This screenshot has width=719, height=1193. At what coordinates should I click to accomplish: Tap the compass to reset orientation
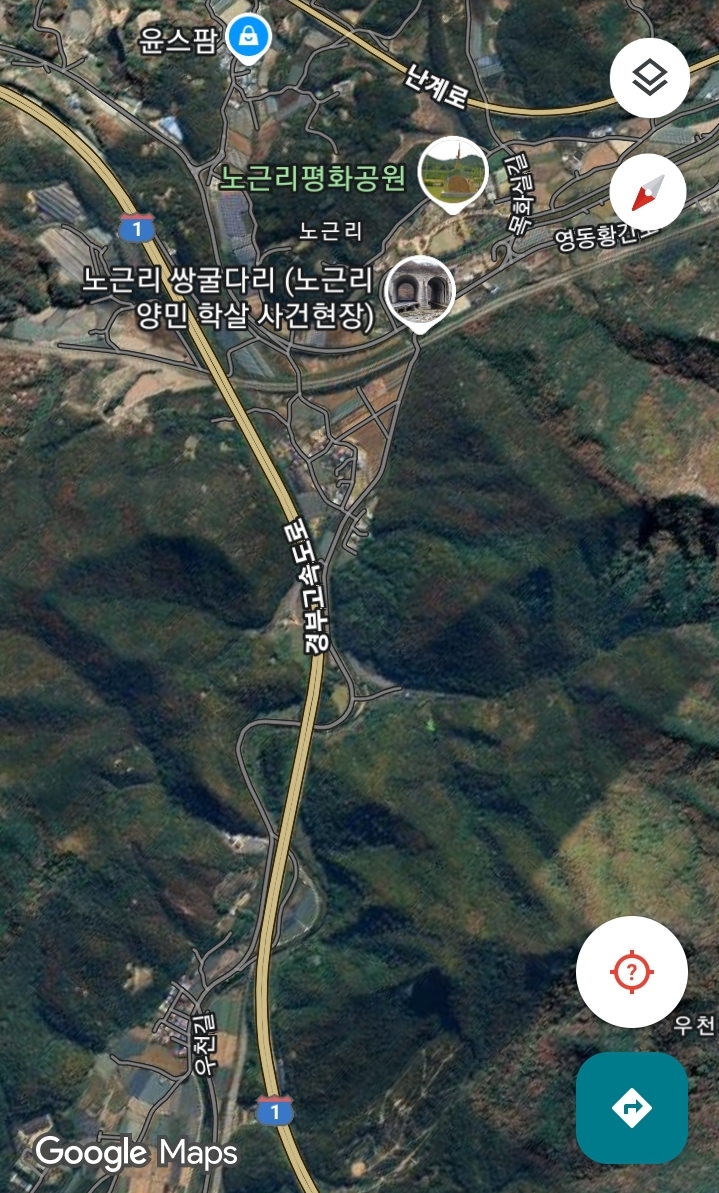tap(648, 192)
